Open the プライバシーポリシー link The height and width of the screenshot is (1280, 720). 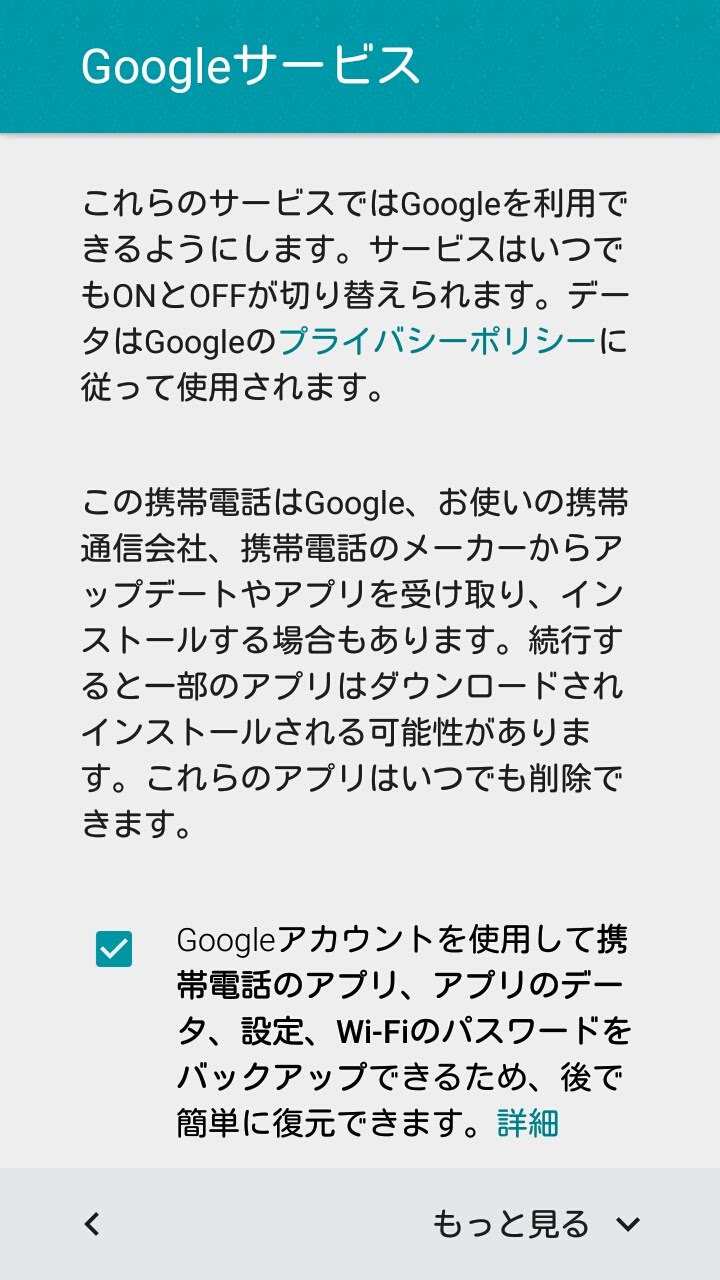click(437, 342)
